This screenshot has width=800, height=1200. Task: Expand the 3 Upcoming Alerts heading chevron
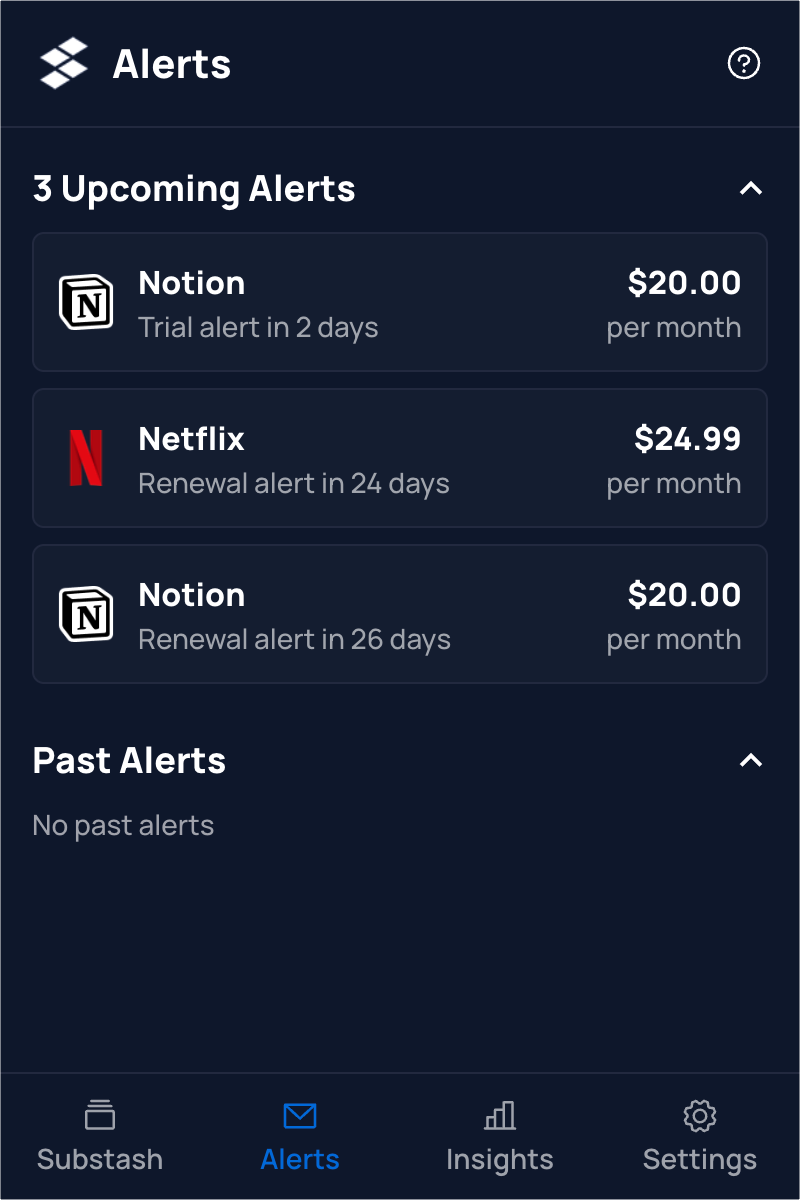[751, 187]
